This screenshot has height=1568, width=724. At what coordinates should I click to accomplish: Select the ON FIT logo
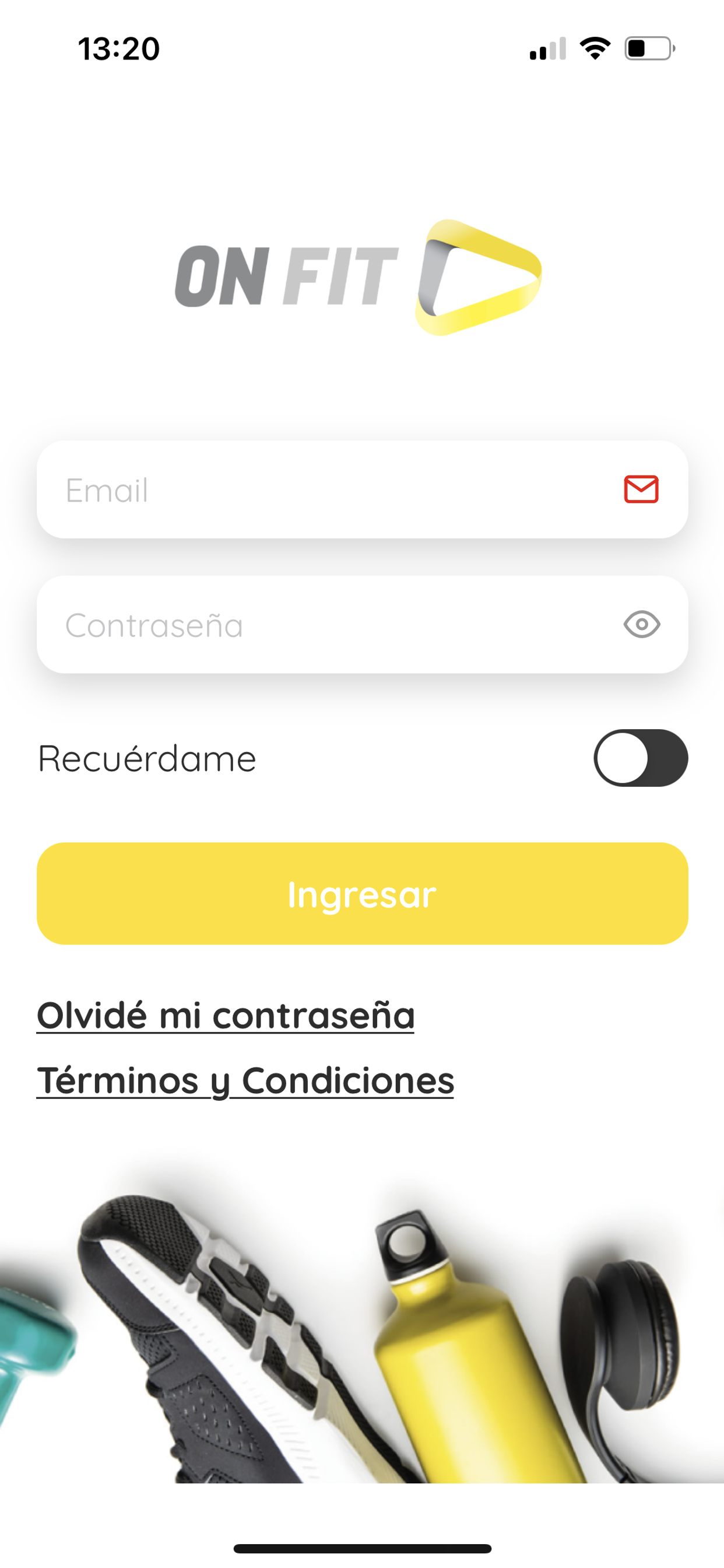[359, 277]
